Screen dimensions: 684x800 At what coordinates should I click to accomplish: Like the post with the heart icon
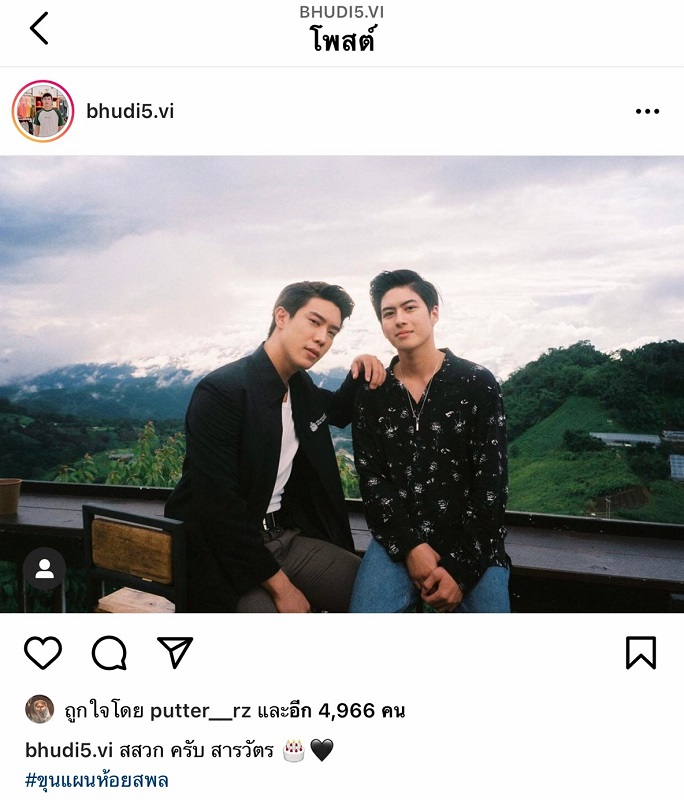(x=43, y=653)
